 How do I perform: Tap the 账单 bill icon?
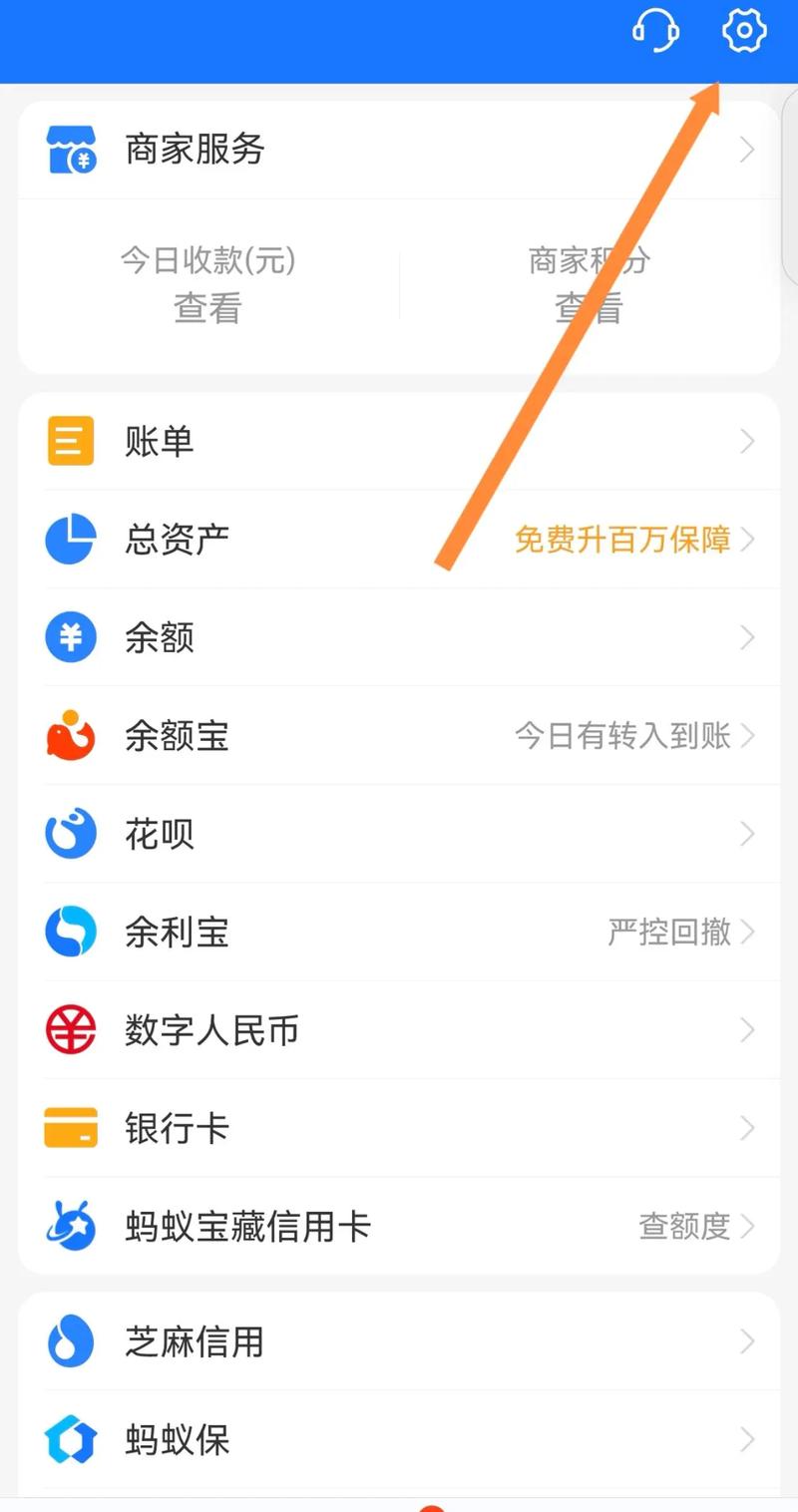click(70, 440)
